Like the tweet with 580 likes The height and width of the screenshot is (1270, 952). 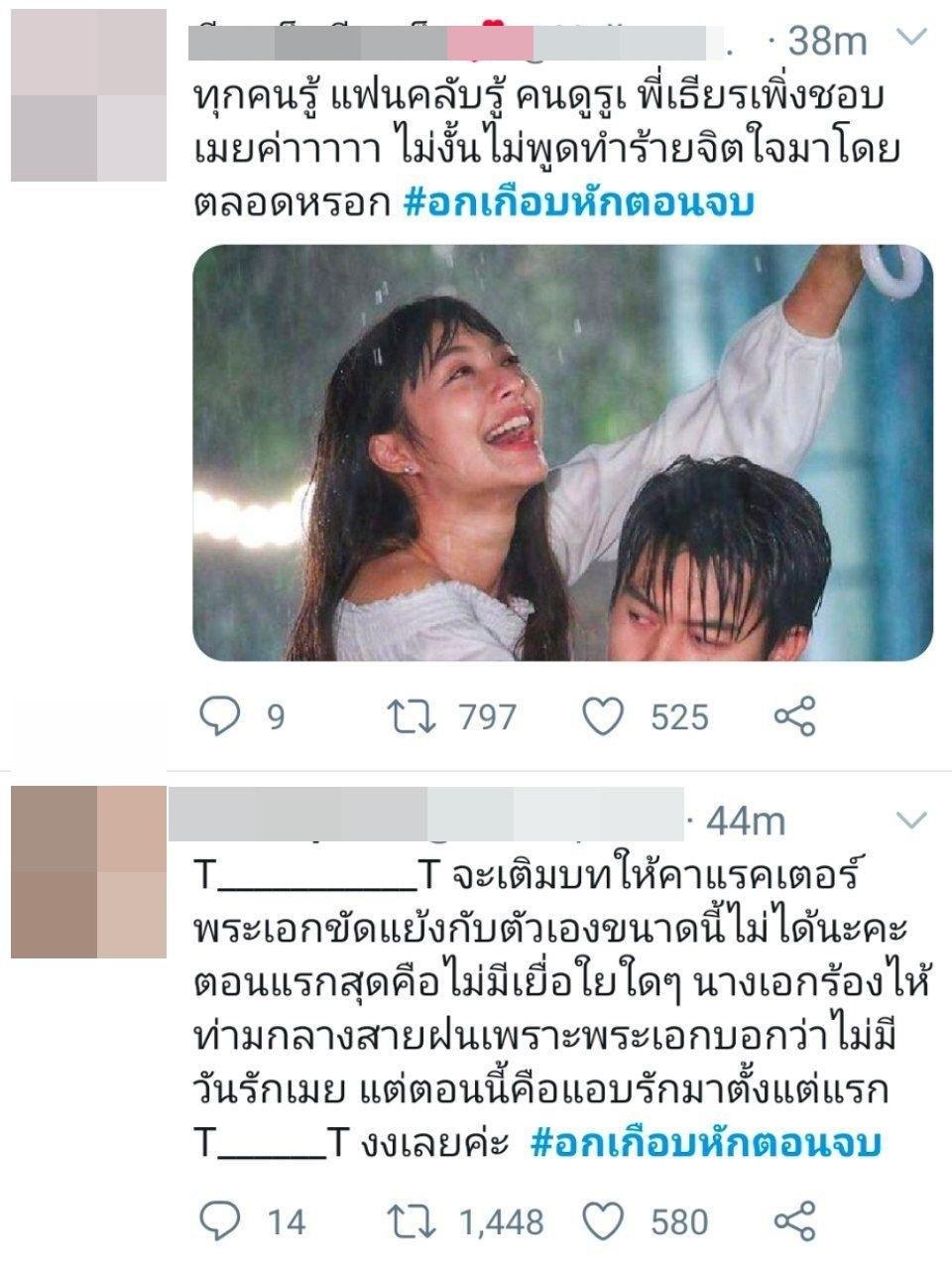602,1220
